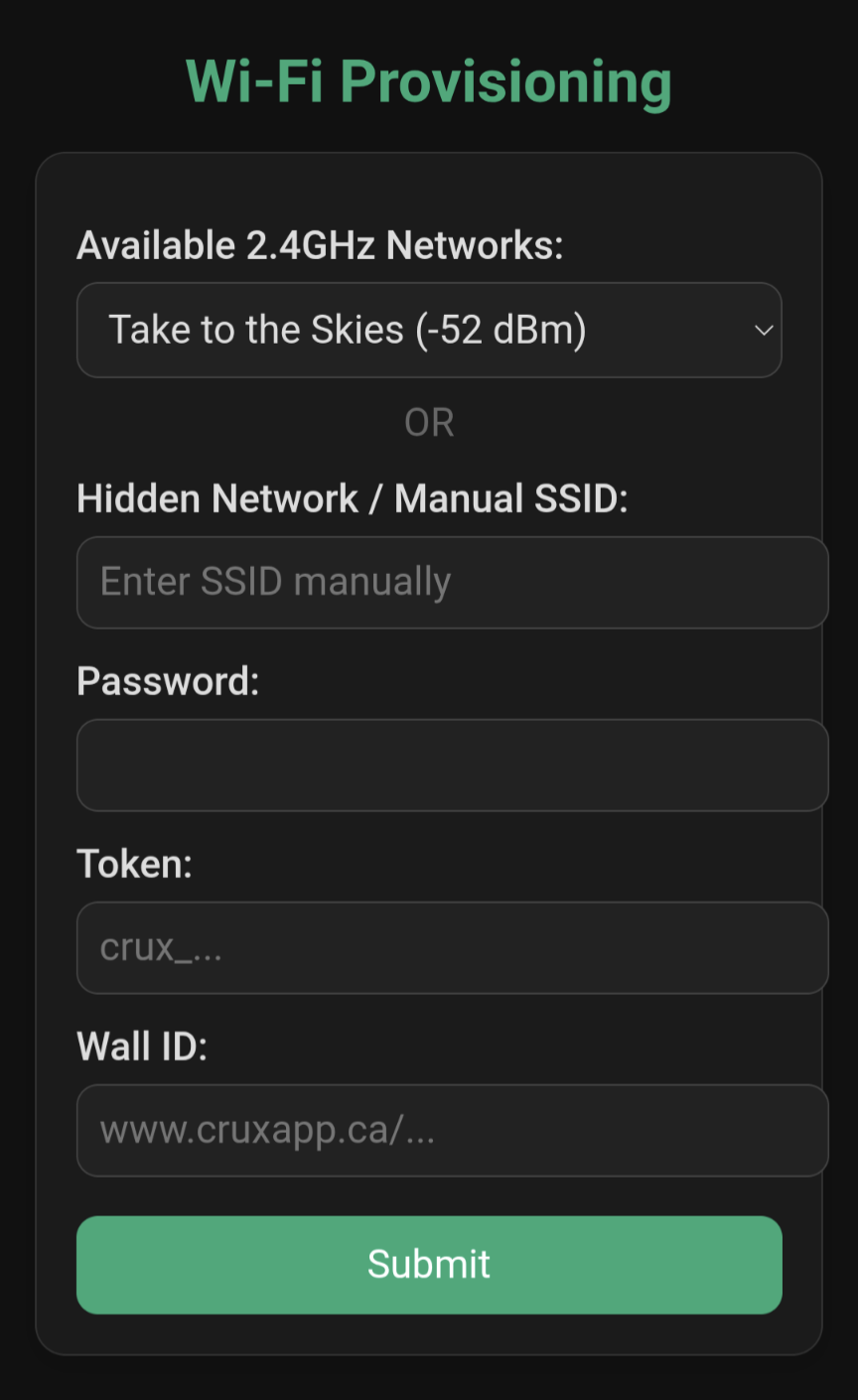The image size is (858, 1400).
Task: Click the 'Wall ID:' label
Action: (x=141, y=1046)
